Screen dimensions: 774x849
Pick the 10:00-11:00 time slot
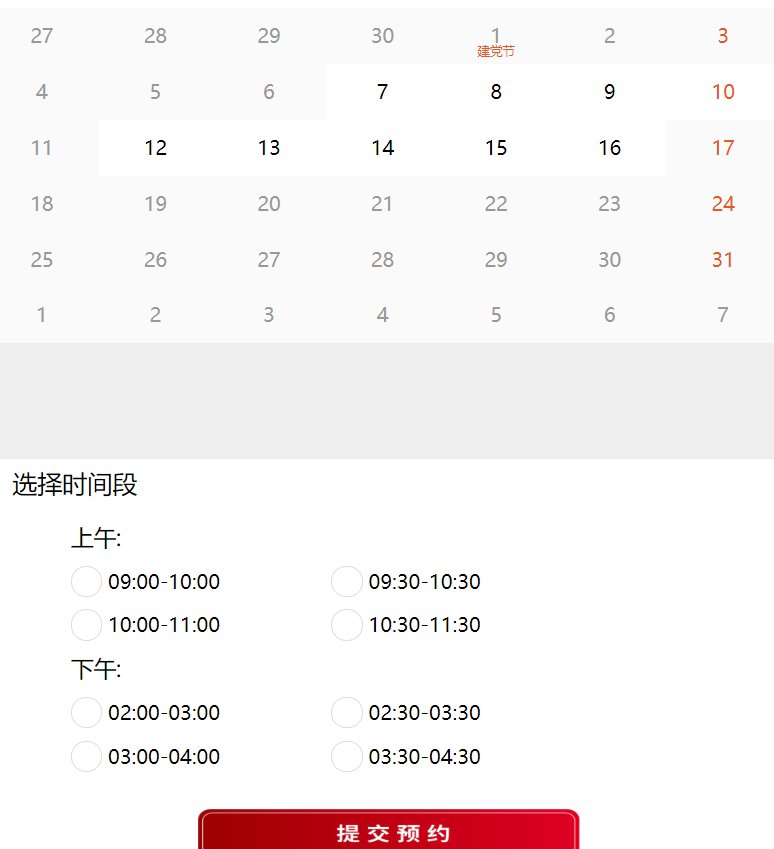[87, 625]
